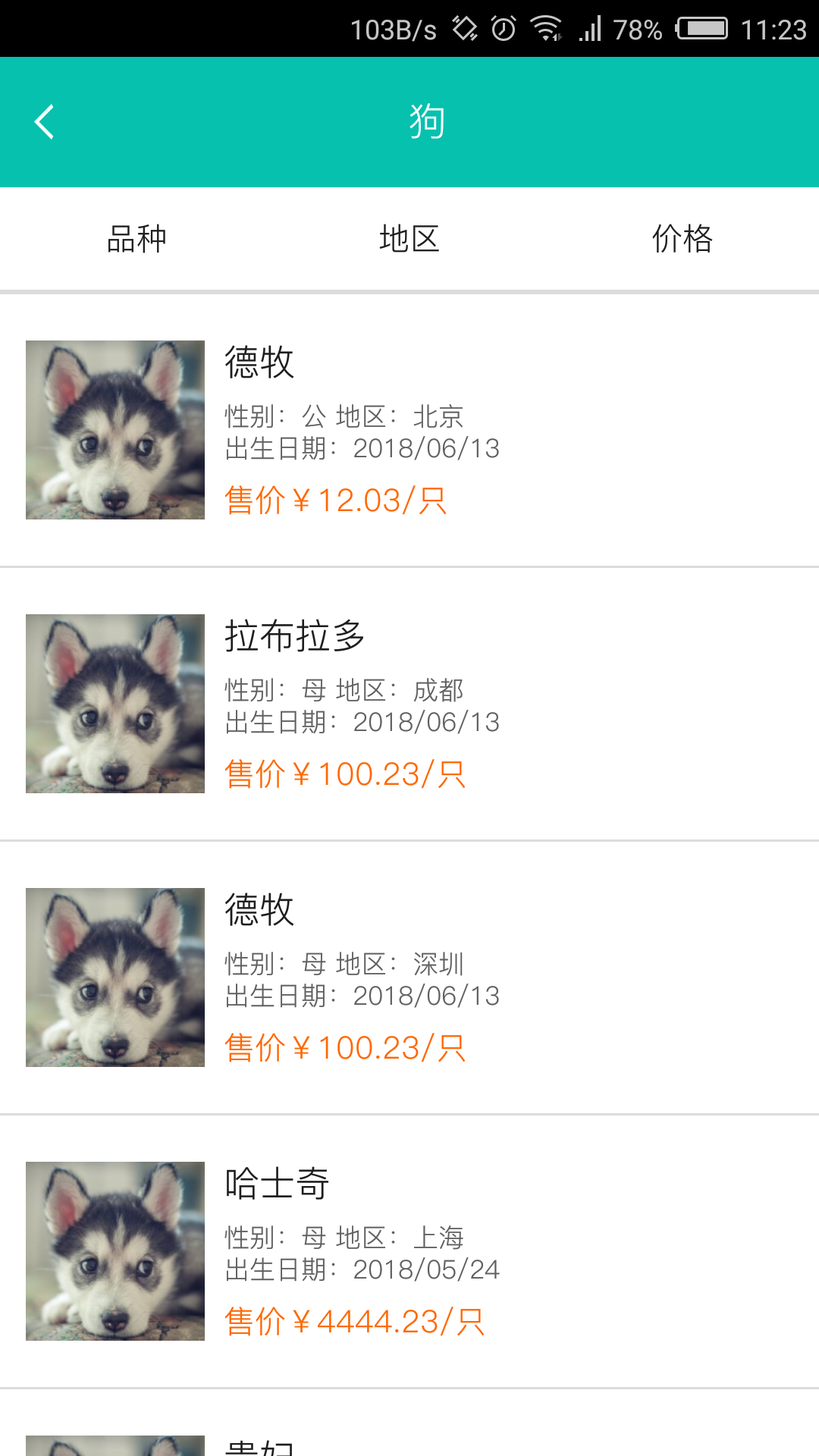The image size is (819, 1456).
Task: Open the 德牧 listing from 北京
Action: [409, 430]
